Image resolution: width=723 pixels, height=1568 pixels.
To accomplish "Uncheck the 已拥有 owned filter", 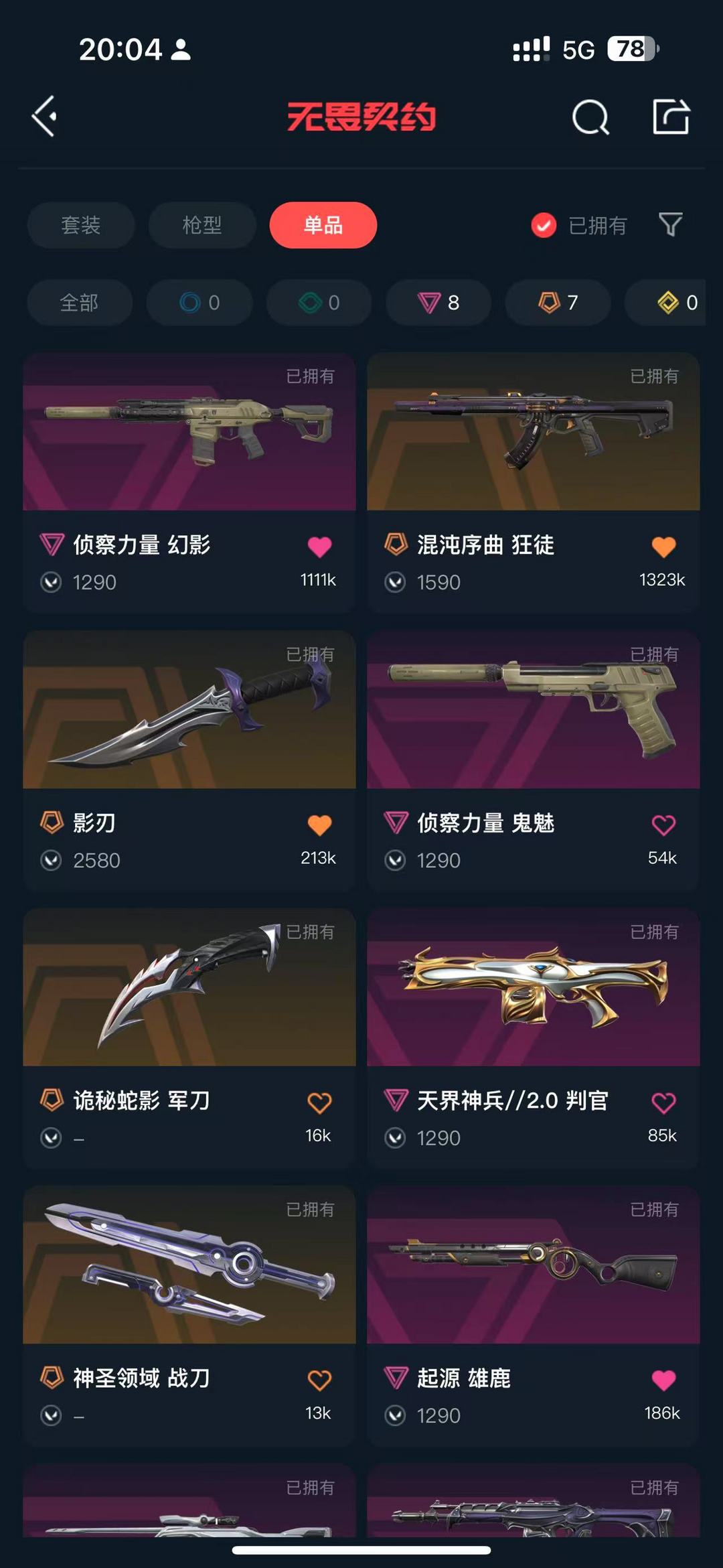I will click(x=579, y=226).
